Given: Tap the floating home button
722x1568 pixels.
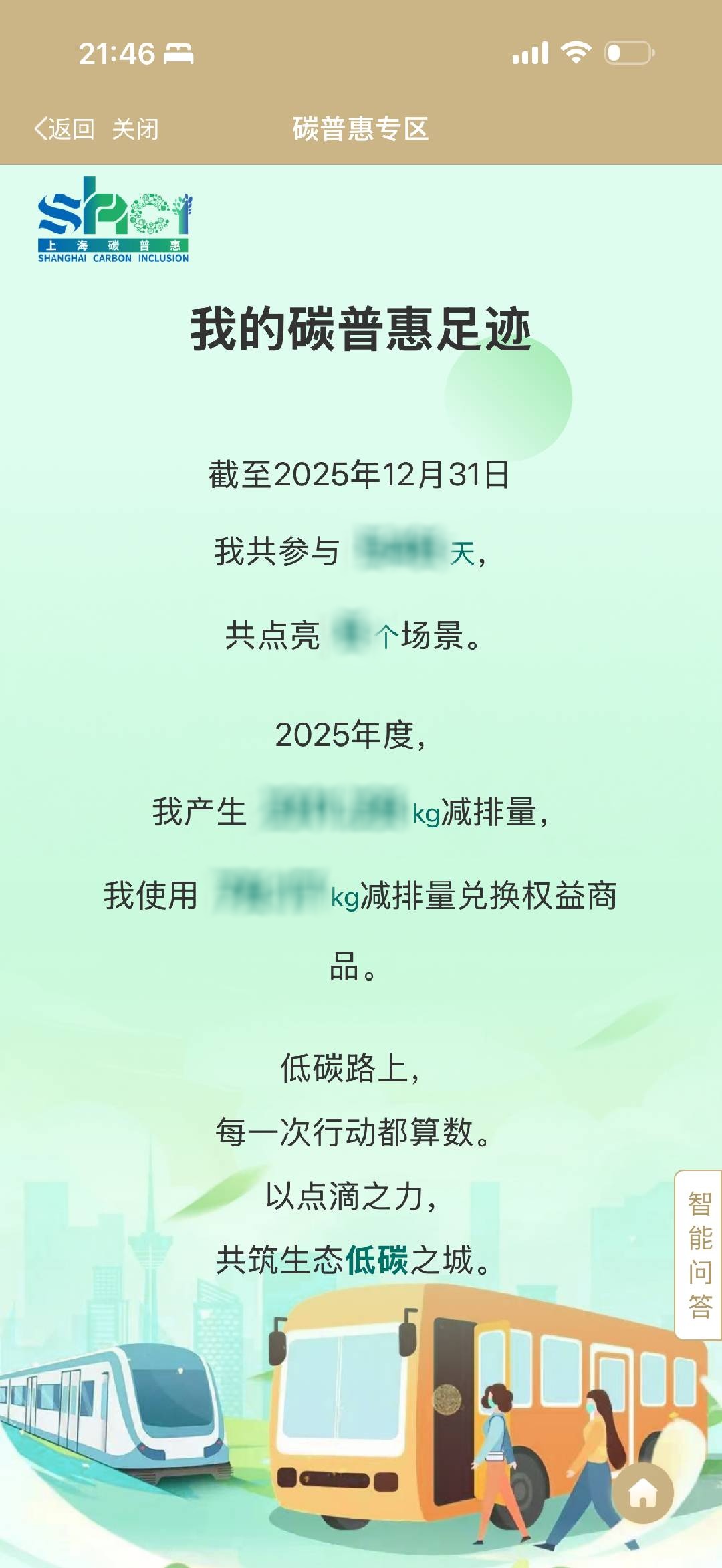Looking at the screenshot, I should pyautogui.click(x=644, y=1492).
